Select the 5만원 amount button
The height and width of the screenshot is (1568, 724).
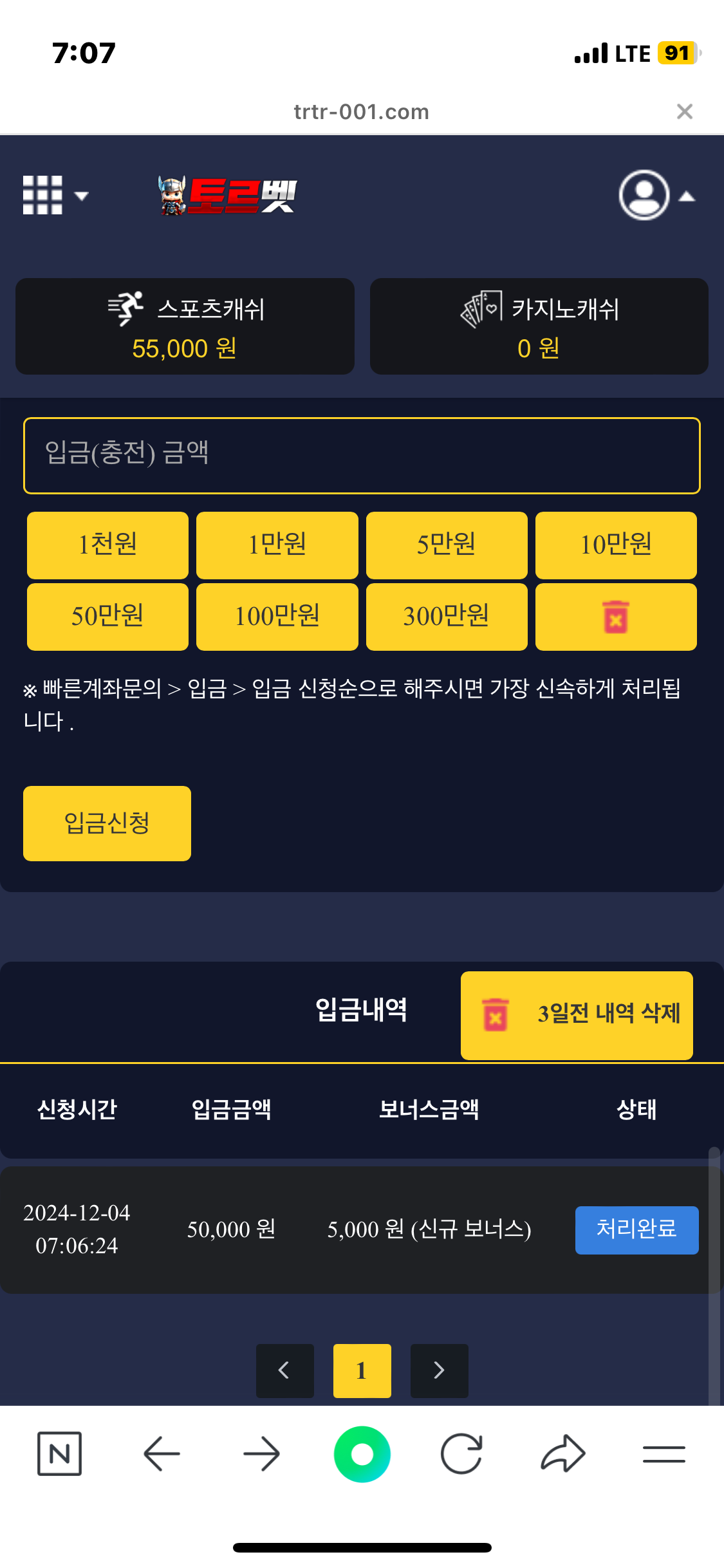pyautogui.click(x=446, y=545)
